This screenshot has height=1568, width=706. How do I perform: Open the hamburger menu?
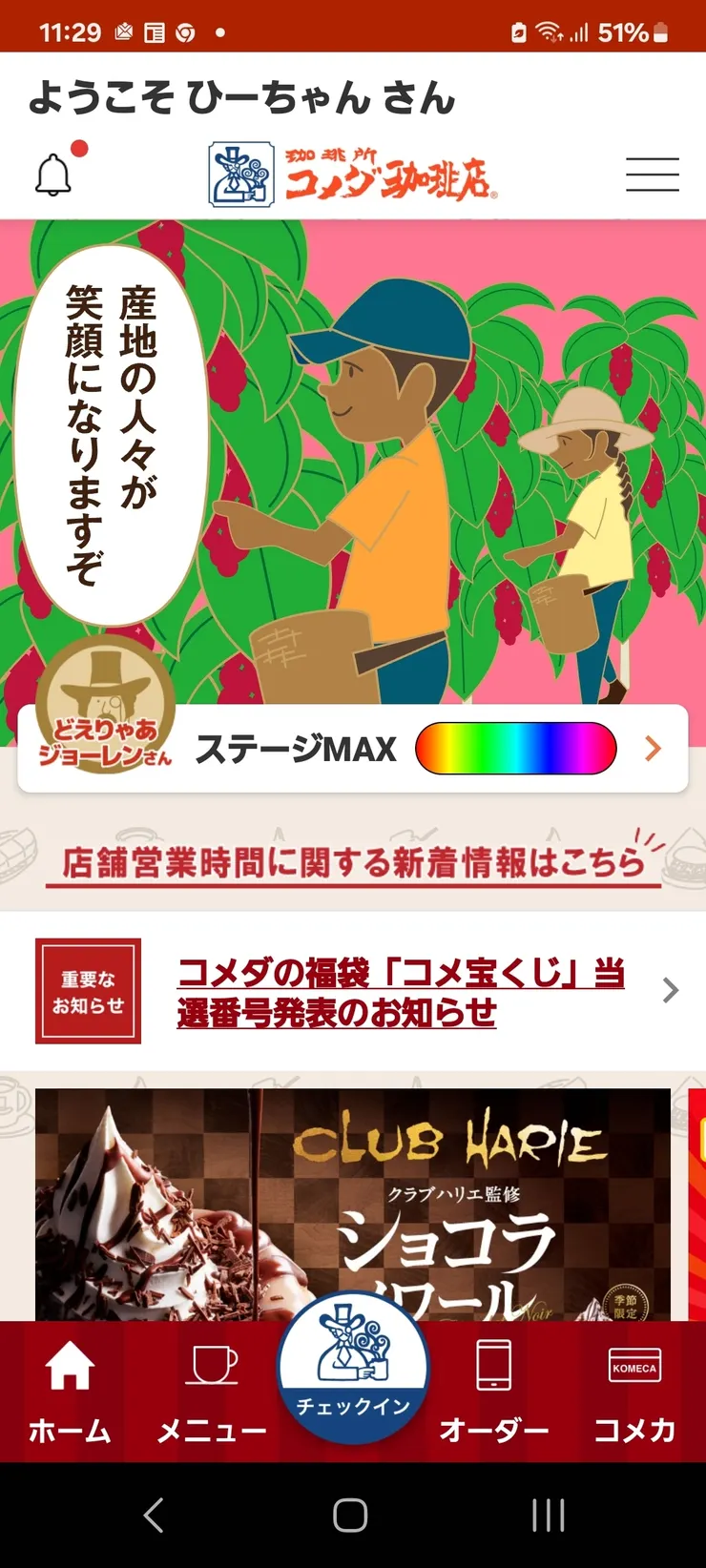652,176
